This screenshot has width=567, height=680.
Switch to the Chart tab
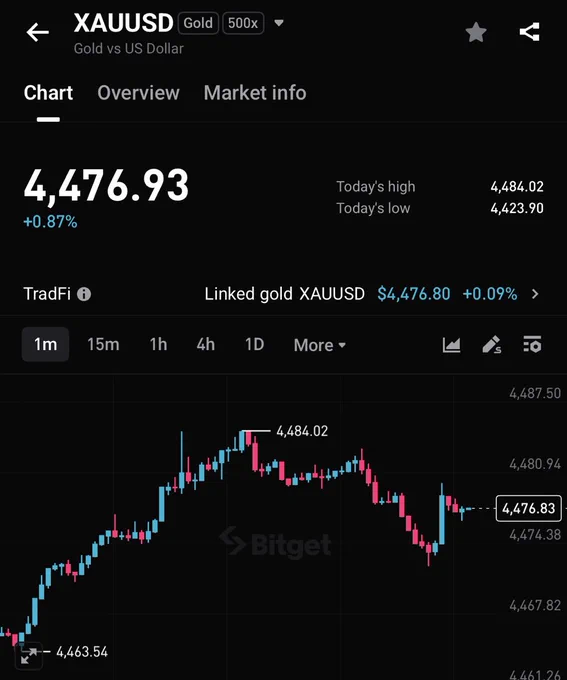click(x=48, y=93)
